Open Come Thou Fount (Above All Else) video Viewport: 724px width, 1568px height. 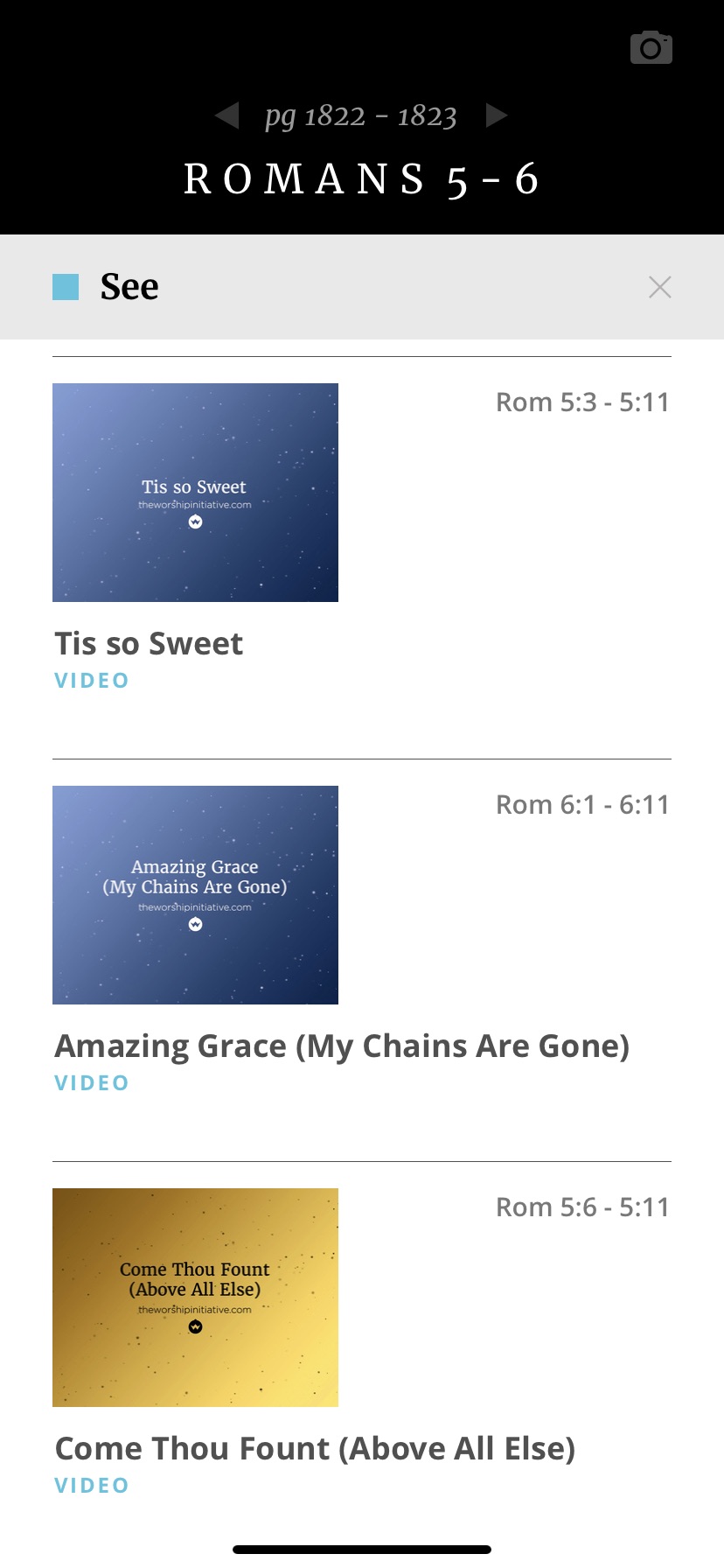(195, 1298)
